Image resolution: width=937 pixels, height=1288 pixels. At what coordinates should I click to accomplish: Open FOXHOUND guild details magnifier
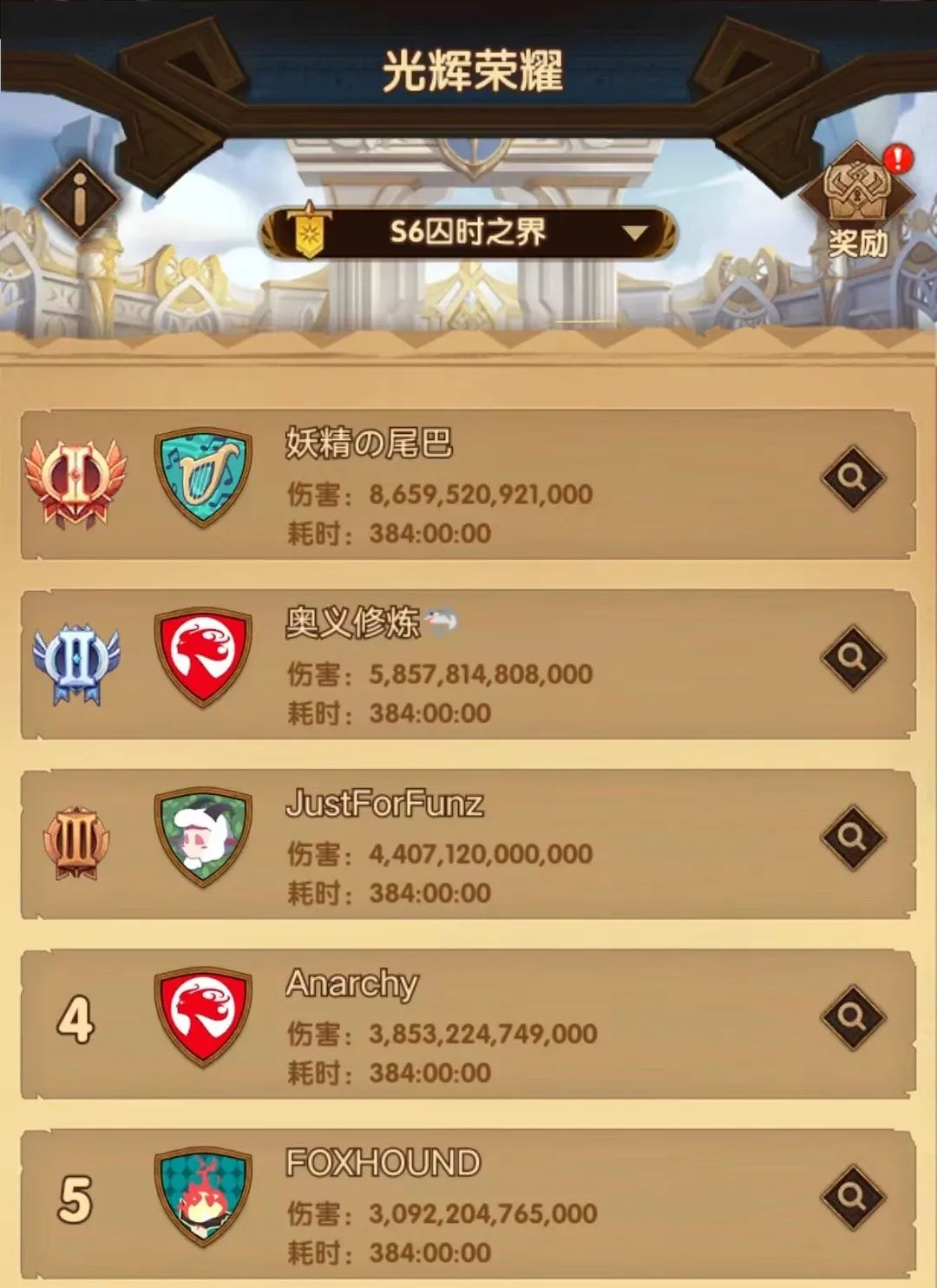click(x=853, y=1197)
